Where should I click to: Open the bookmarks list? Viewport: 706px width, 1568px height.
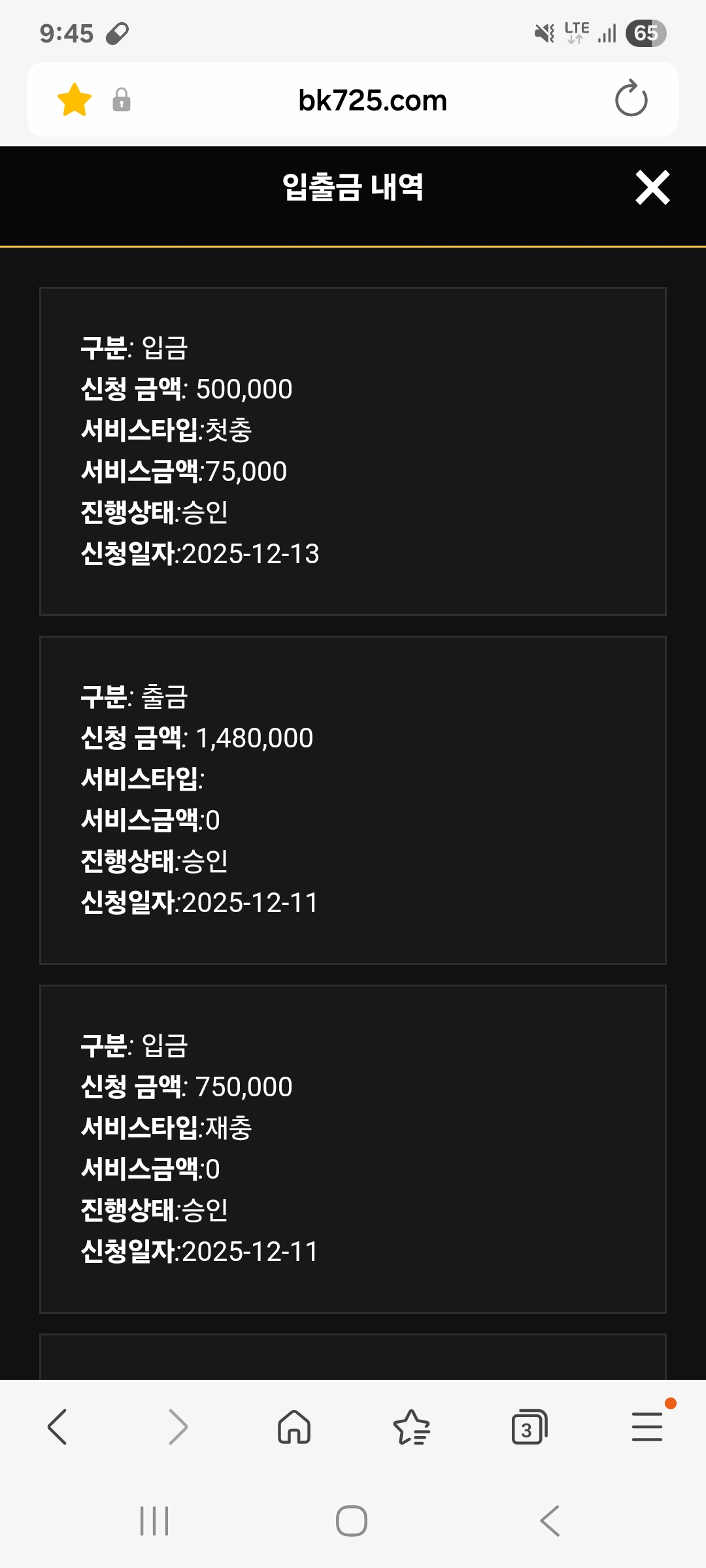[412, 1427]
